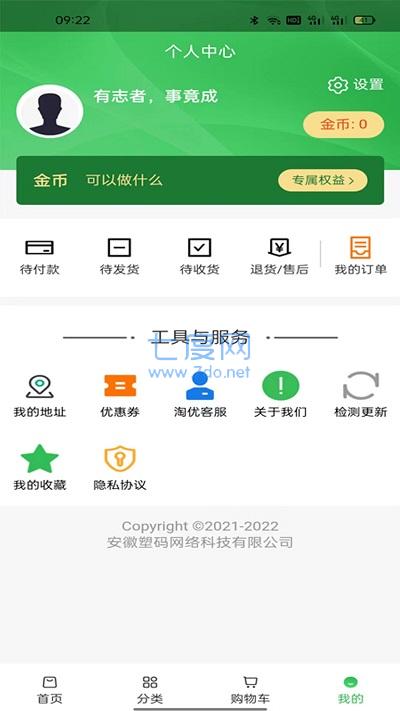The image size is (400, 711).
Task: Open 退货/售后 returns and after-sales
Action: (x=279, y=257)
